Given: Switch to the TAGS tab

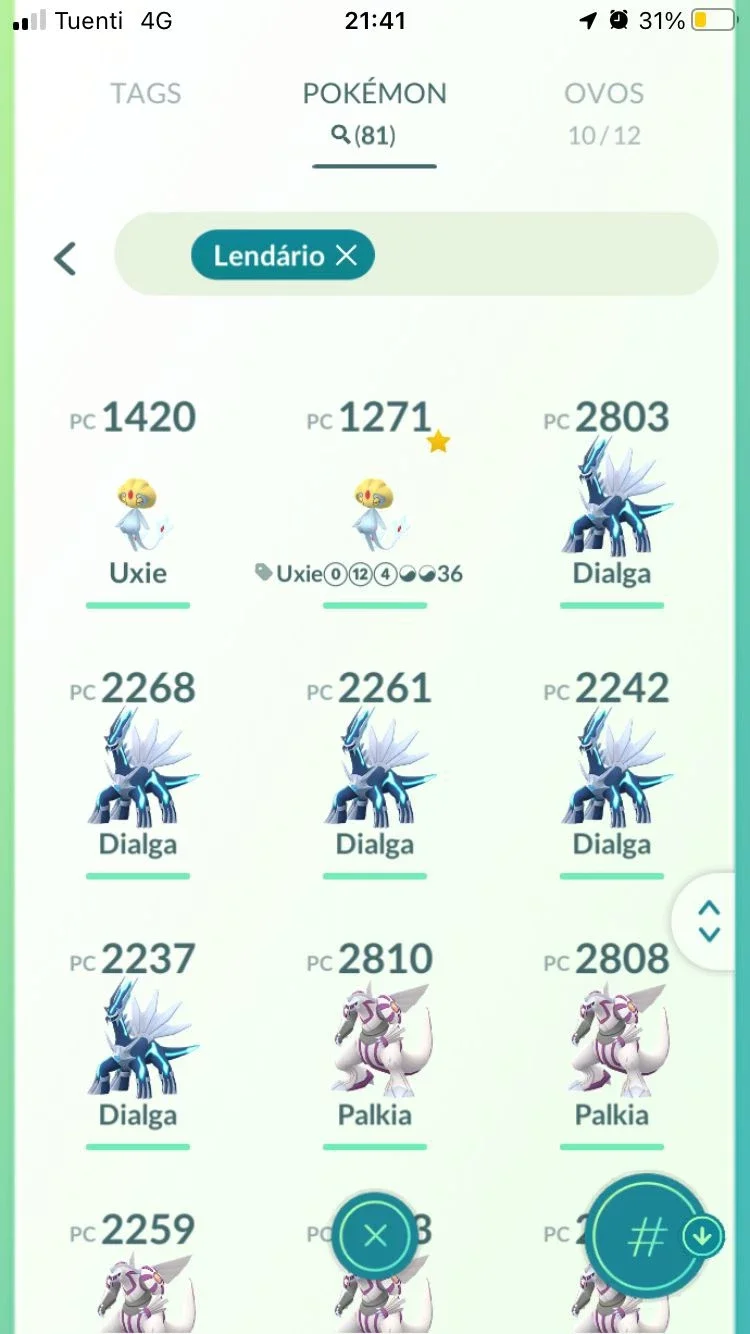Looking at the screenshot, I should click(x=145, y=94).
